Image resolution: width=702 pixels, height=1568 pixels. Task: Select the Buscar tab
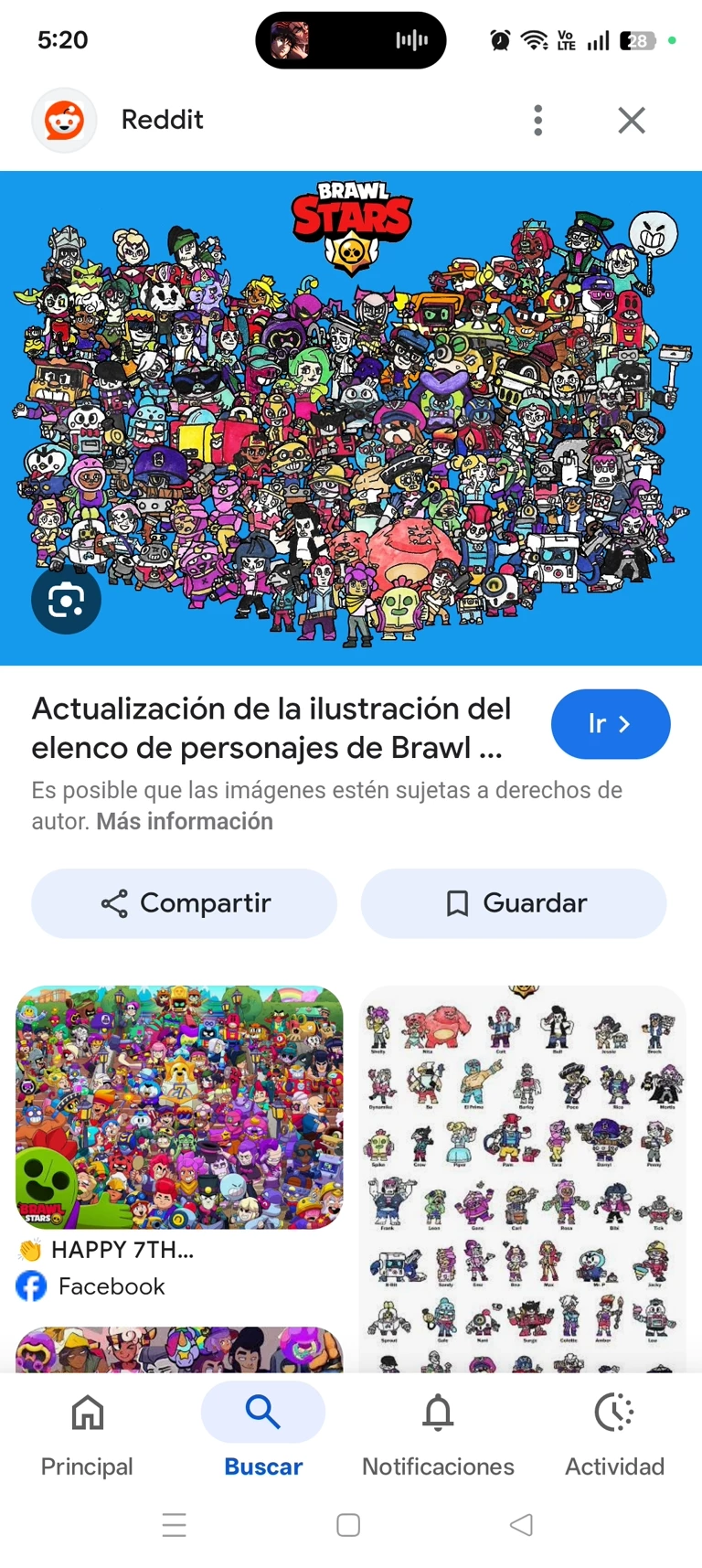(262, 1431)
